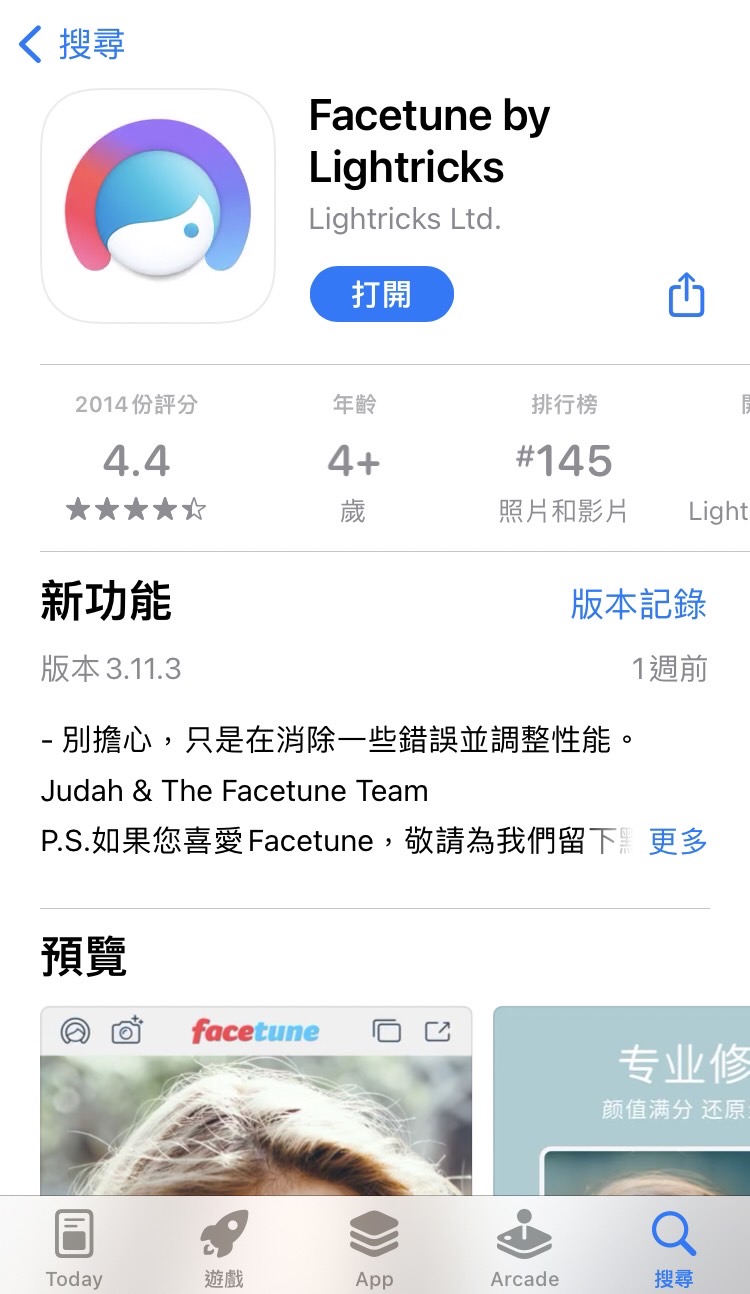Viewport: 750px width, 1294px height.
Task: Switch to the 遊戲 tab
Action: click(x=223, y=1248)
